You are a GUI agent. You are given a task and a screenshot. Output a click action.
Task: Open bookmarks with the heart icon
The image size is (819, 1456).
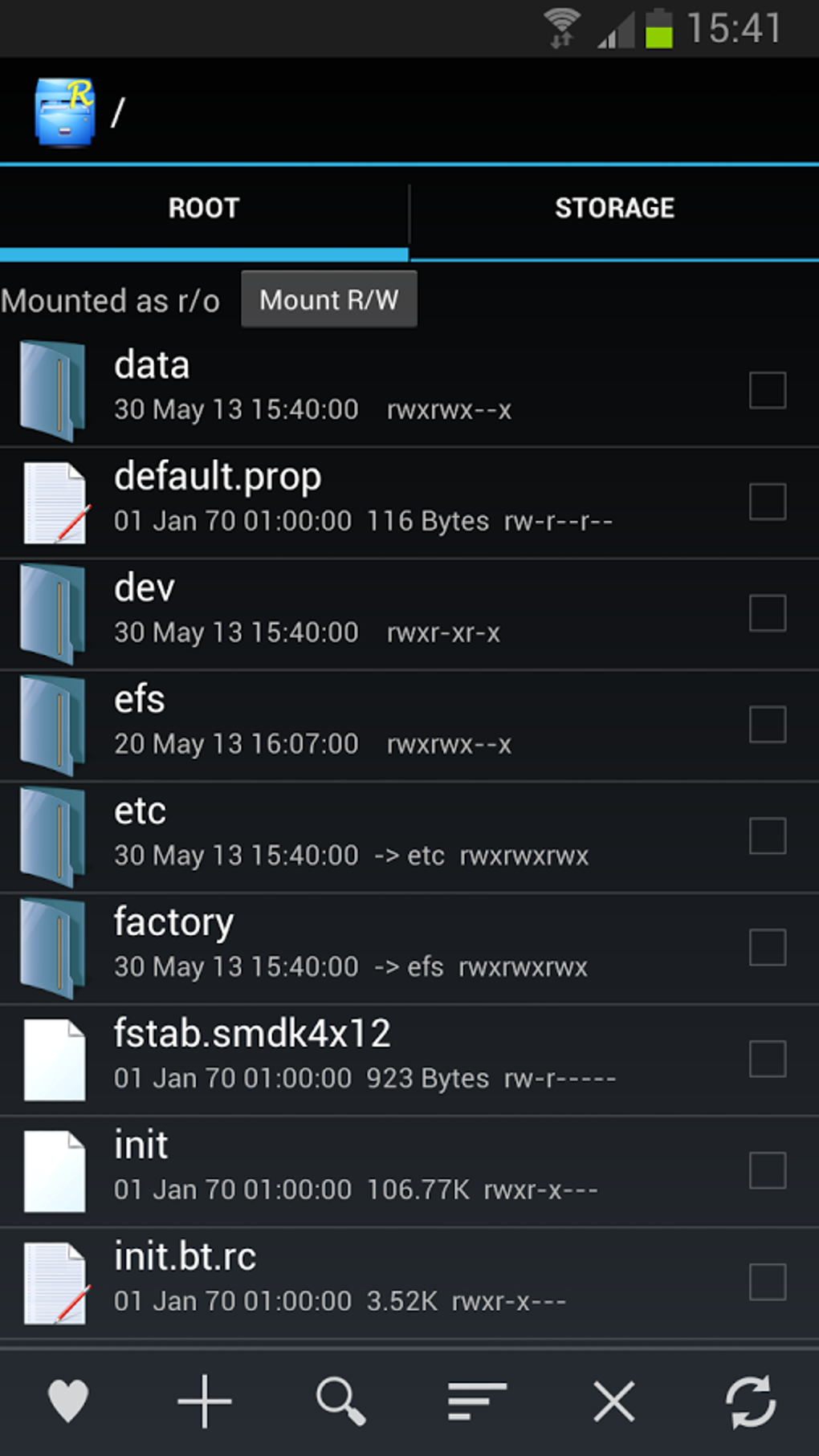[x=68, y=1401]
